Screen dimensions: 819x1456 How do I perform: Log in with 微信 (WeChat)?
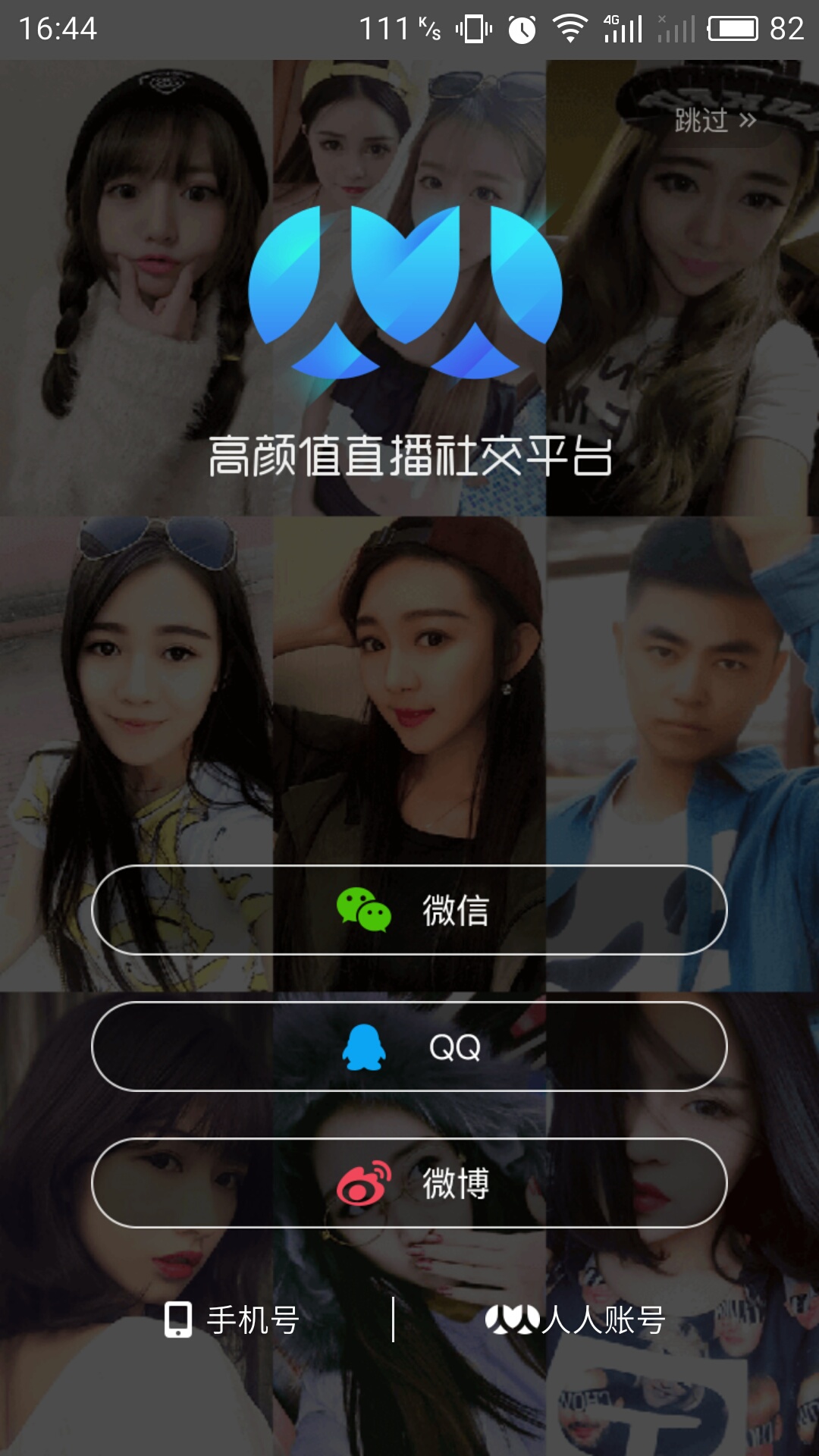tap(409, 909)
